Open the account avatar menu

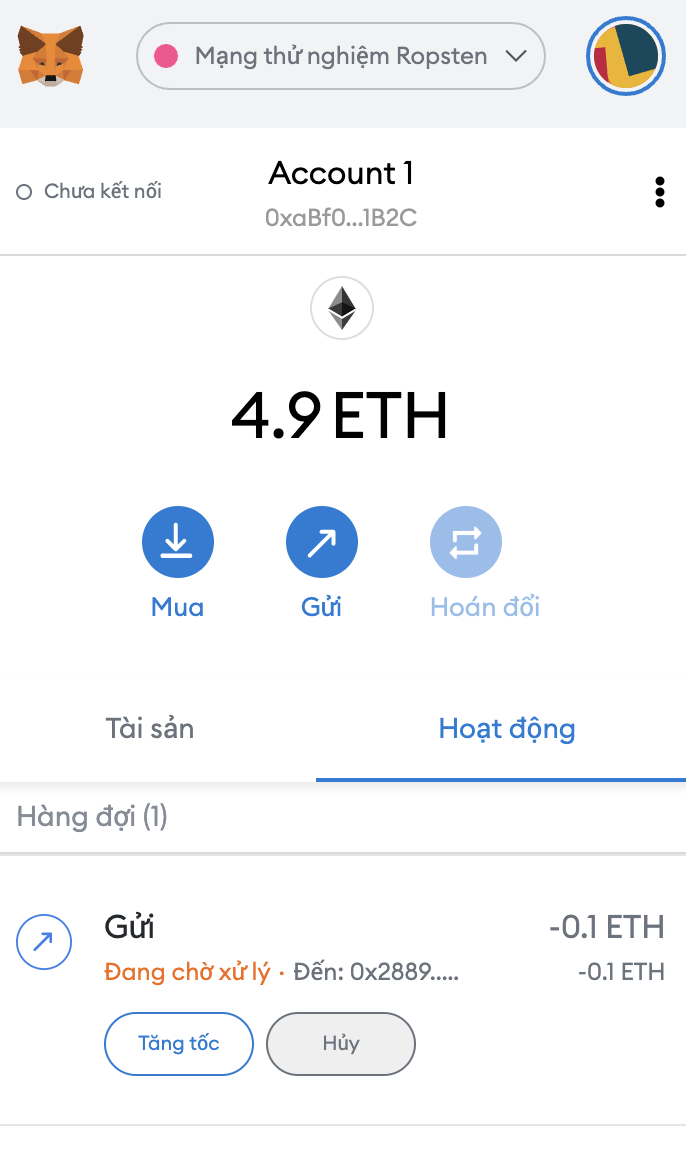pyautogui.click(x=626, y=56)
